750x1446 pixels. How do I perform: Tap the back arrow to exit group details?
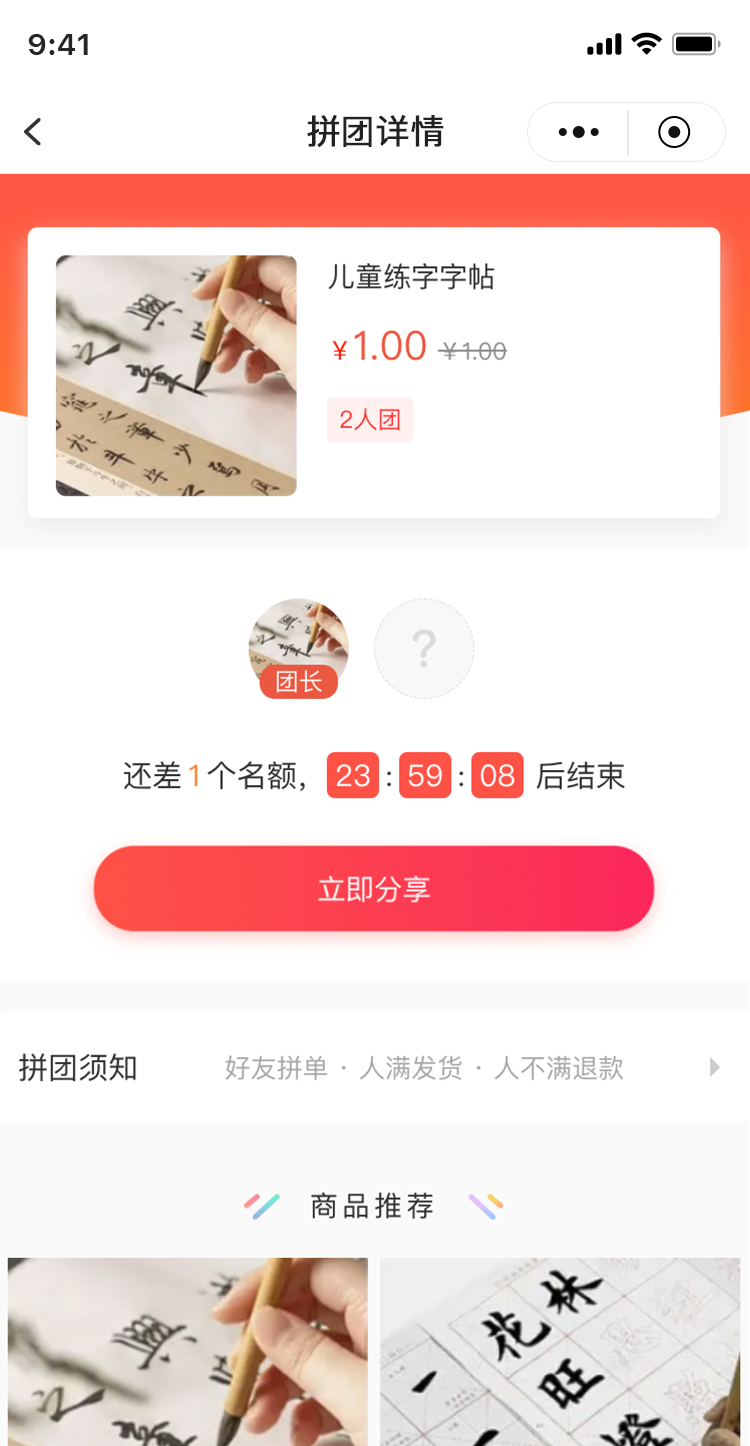tap(31, 131)
